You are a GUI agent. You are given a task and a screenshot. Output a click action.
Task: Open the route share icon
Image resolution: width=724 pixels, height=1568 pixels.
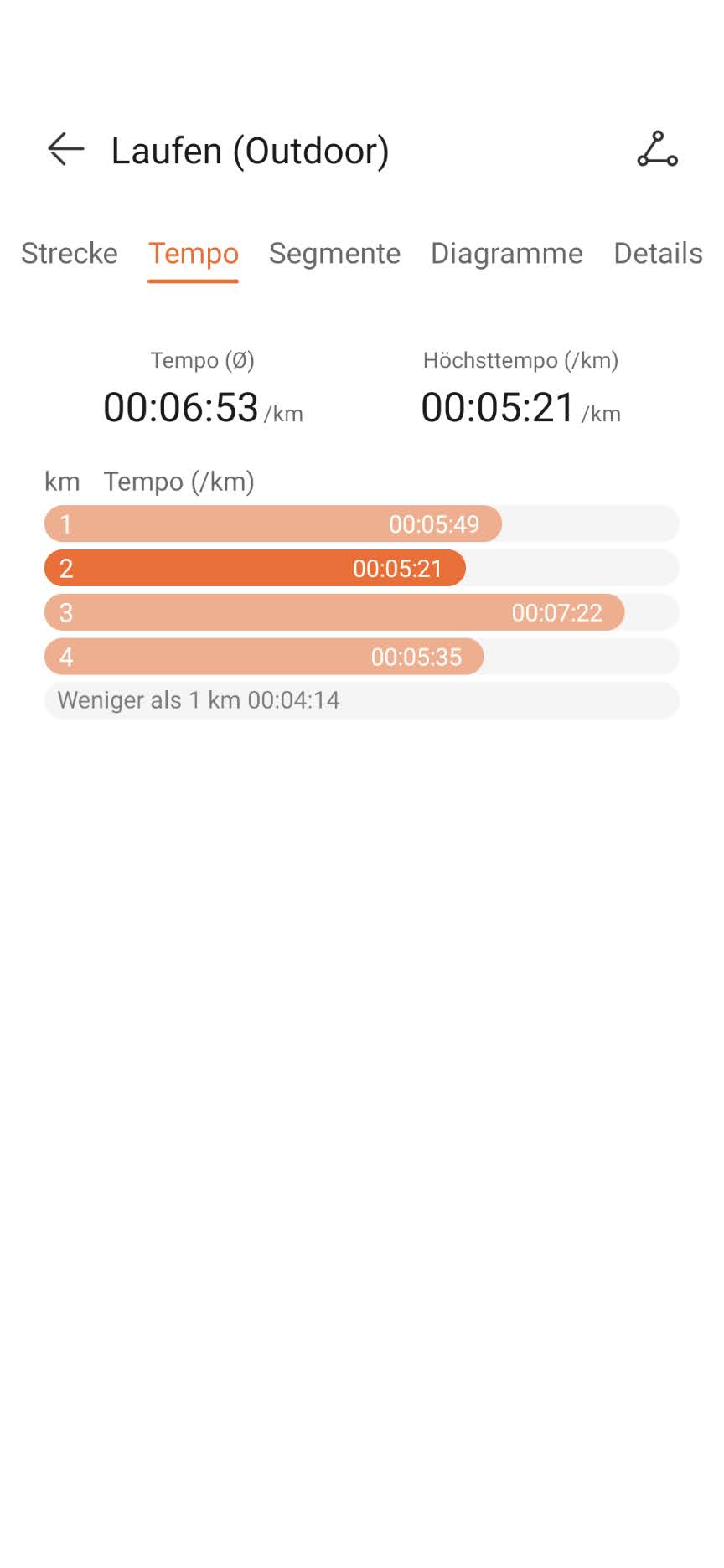click(x=657, y=150)
